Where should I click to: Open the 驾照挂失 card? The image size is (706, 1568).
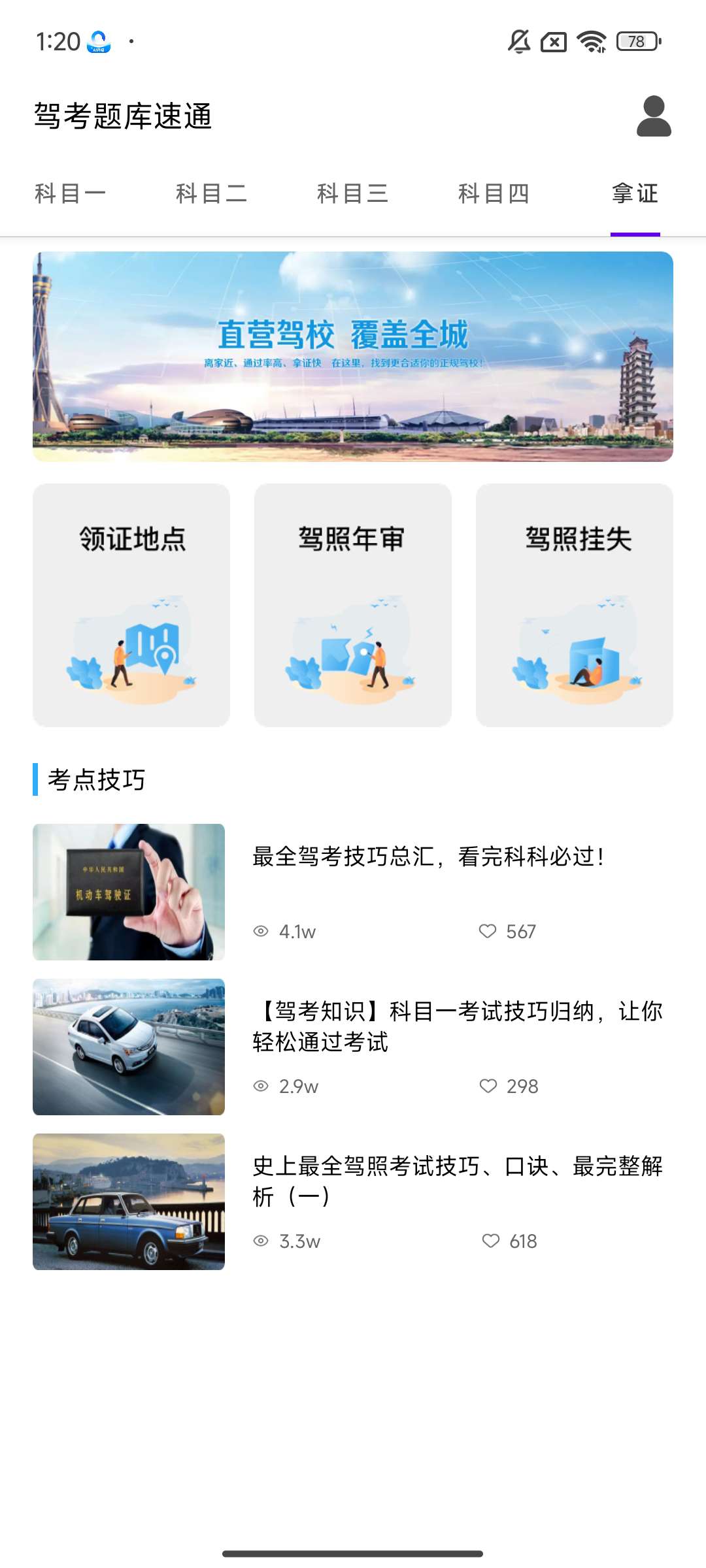[x=575, y=605]
